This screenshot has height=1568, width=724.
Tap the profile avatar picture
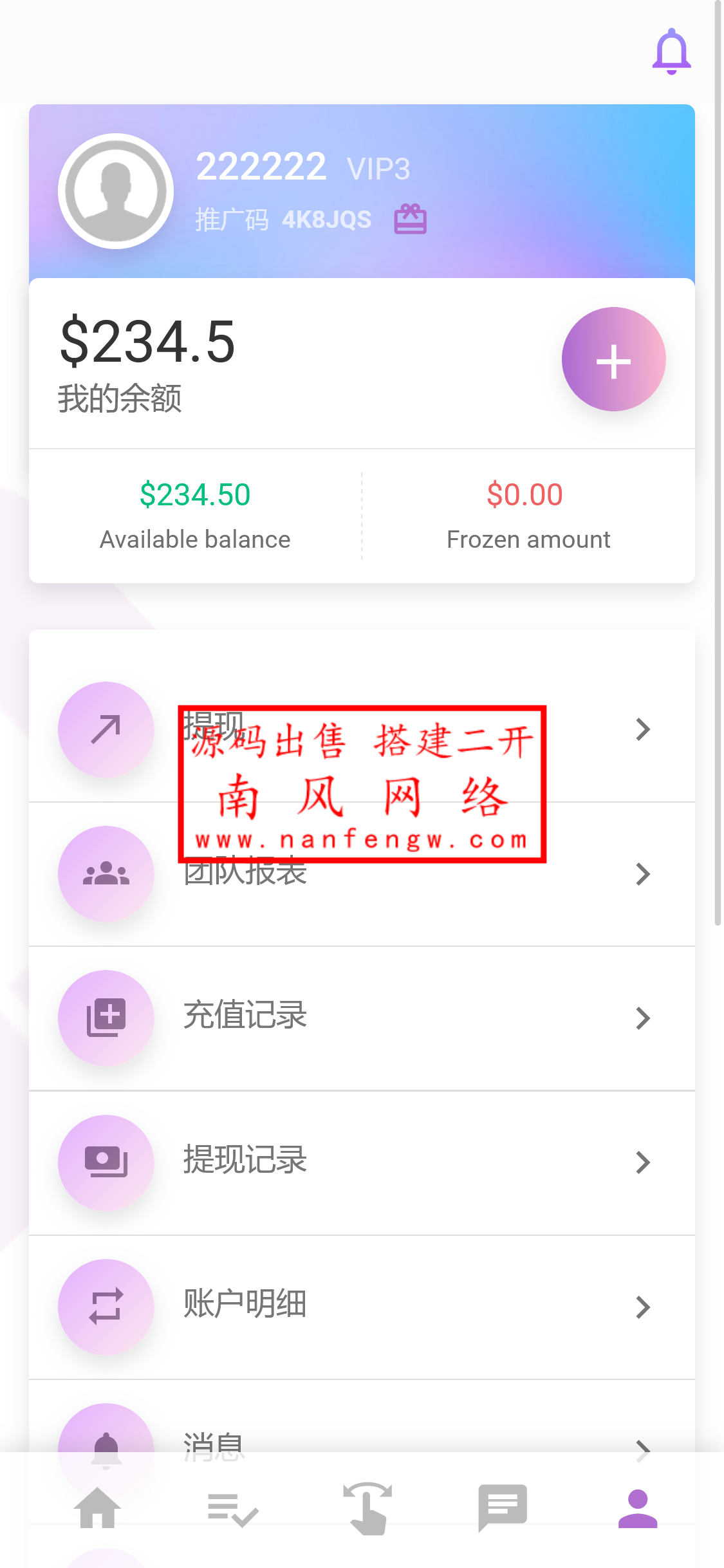point(116,191)
